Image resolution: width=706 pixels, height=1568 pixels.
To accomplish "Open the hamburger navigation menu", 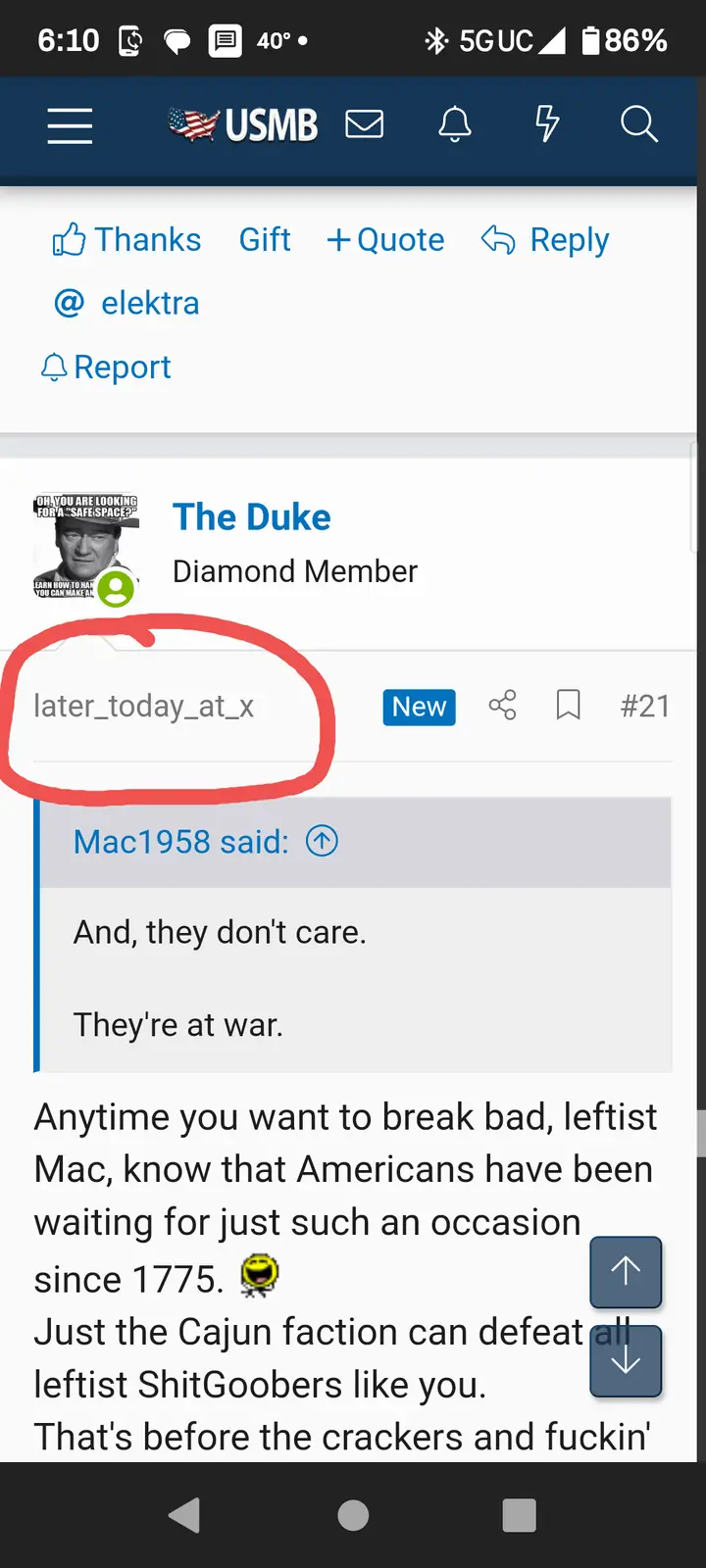I will [70, 125].
